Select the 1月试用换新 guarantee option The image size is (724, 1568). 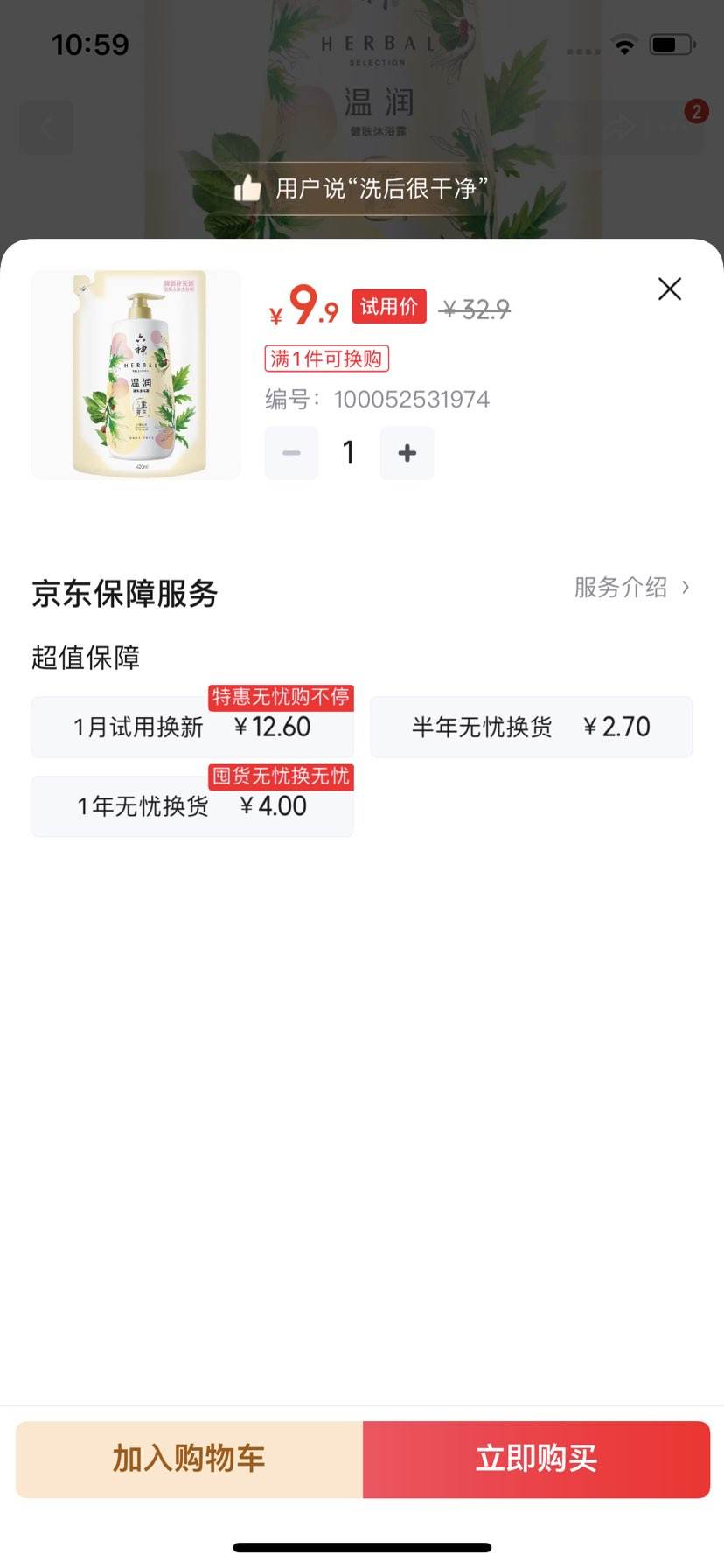[x=191, y=727]
